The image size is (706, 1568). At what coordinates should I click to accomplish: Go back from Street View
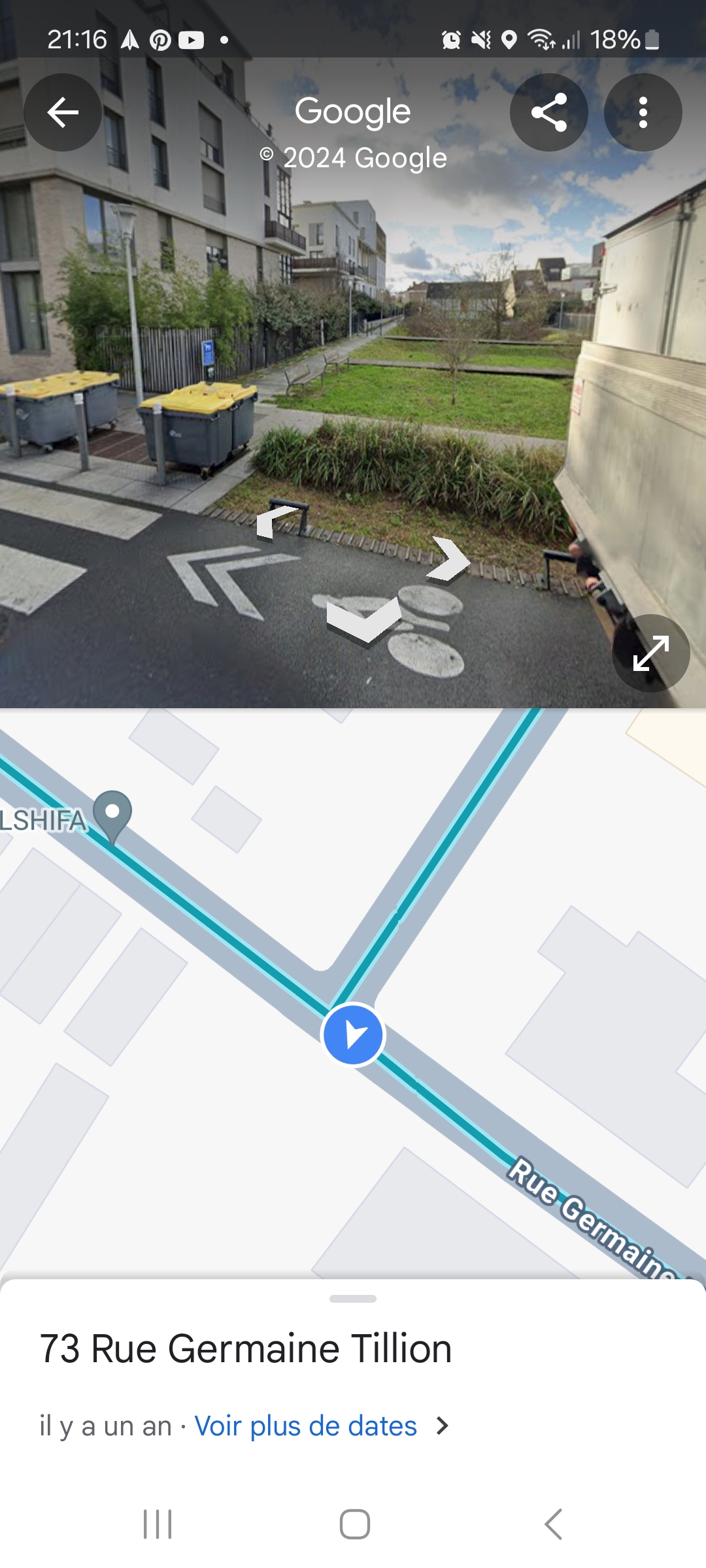(x=63, y=112)
